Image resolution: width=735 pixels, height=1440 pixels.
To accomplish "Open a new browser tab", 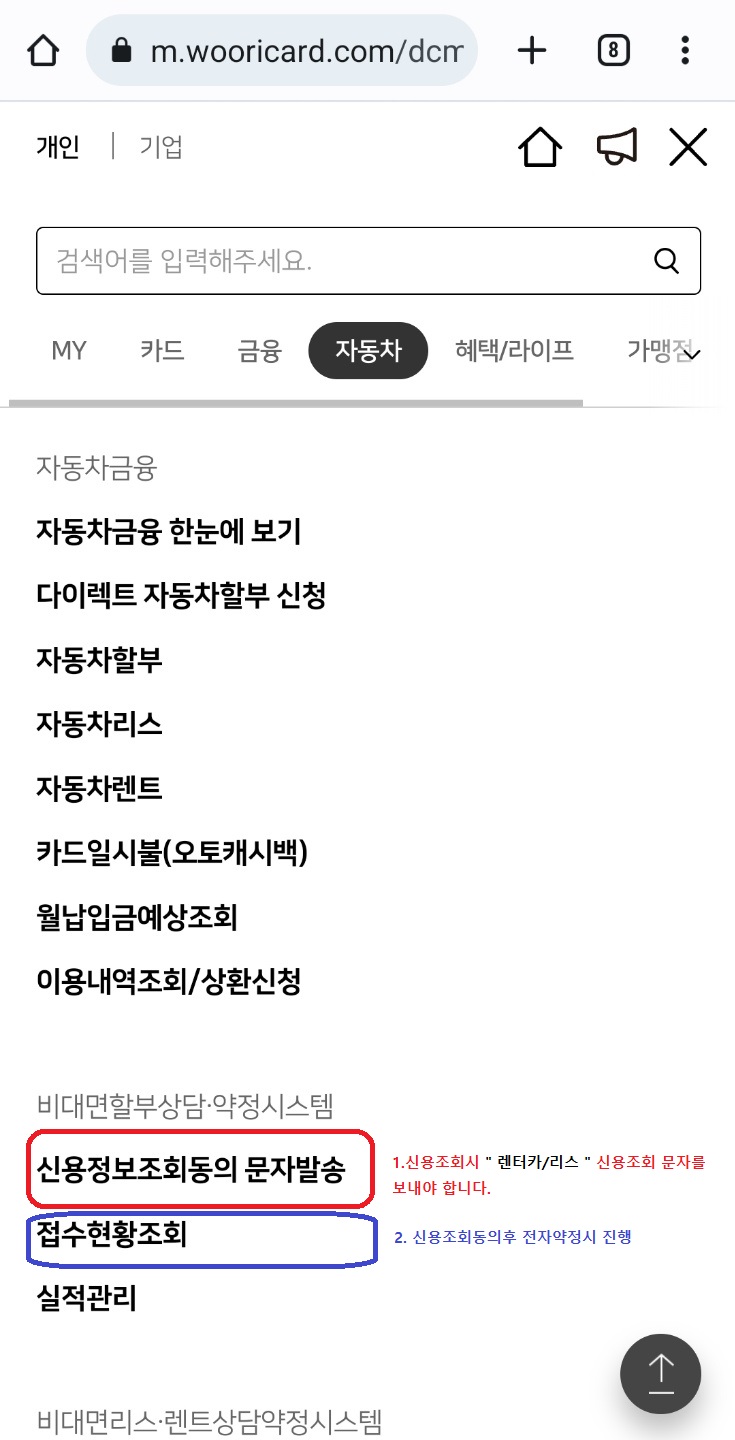I will [x=532, y=50].
